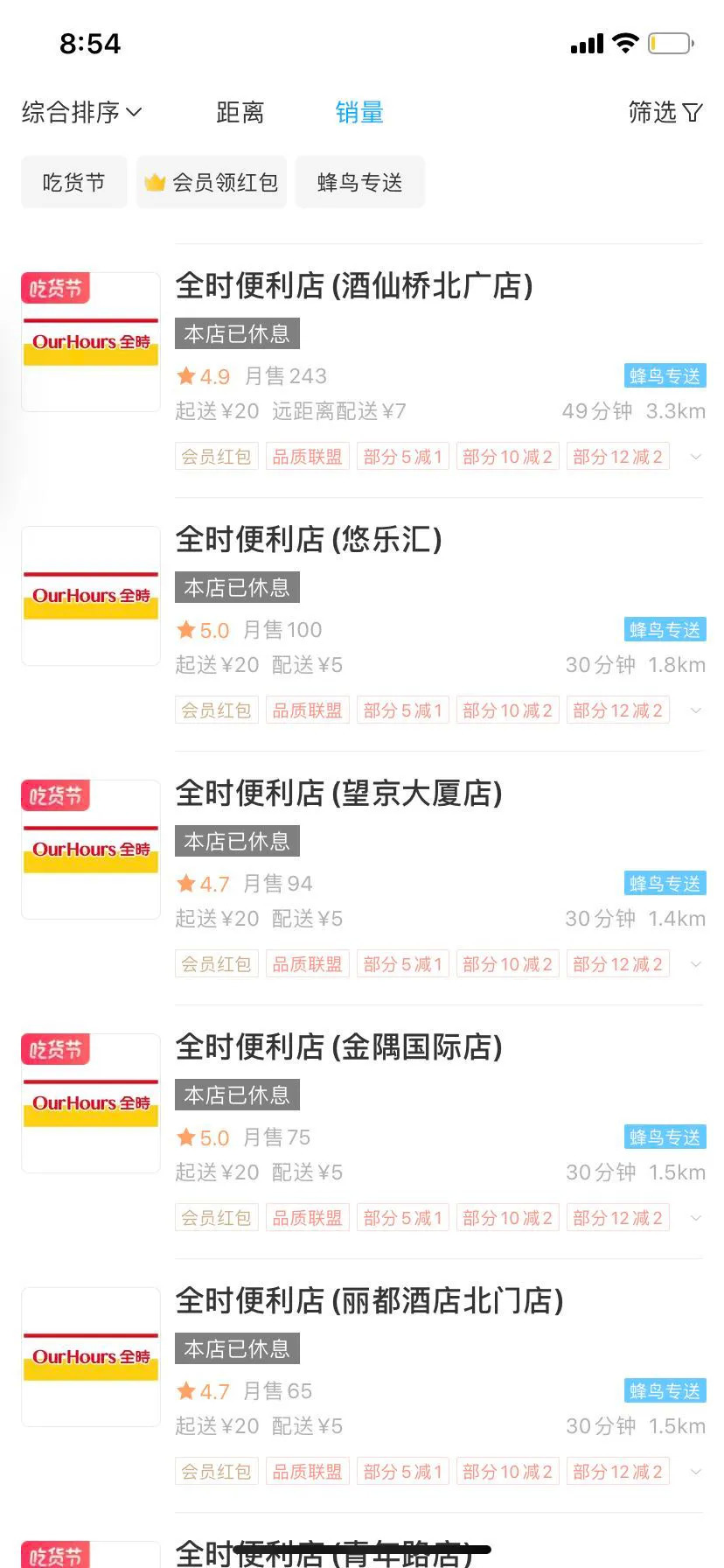Viewport: 724px width, 1568px height.
Task: Apply the 吃货节 filter chip
Action: point(74,182)
